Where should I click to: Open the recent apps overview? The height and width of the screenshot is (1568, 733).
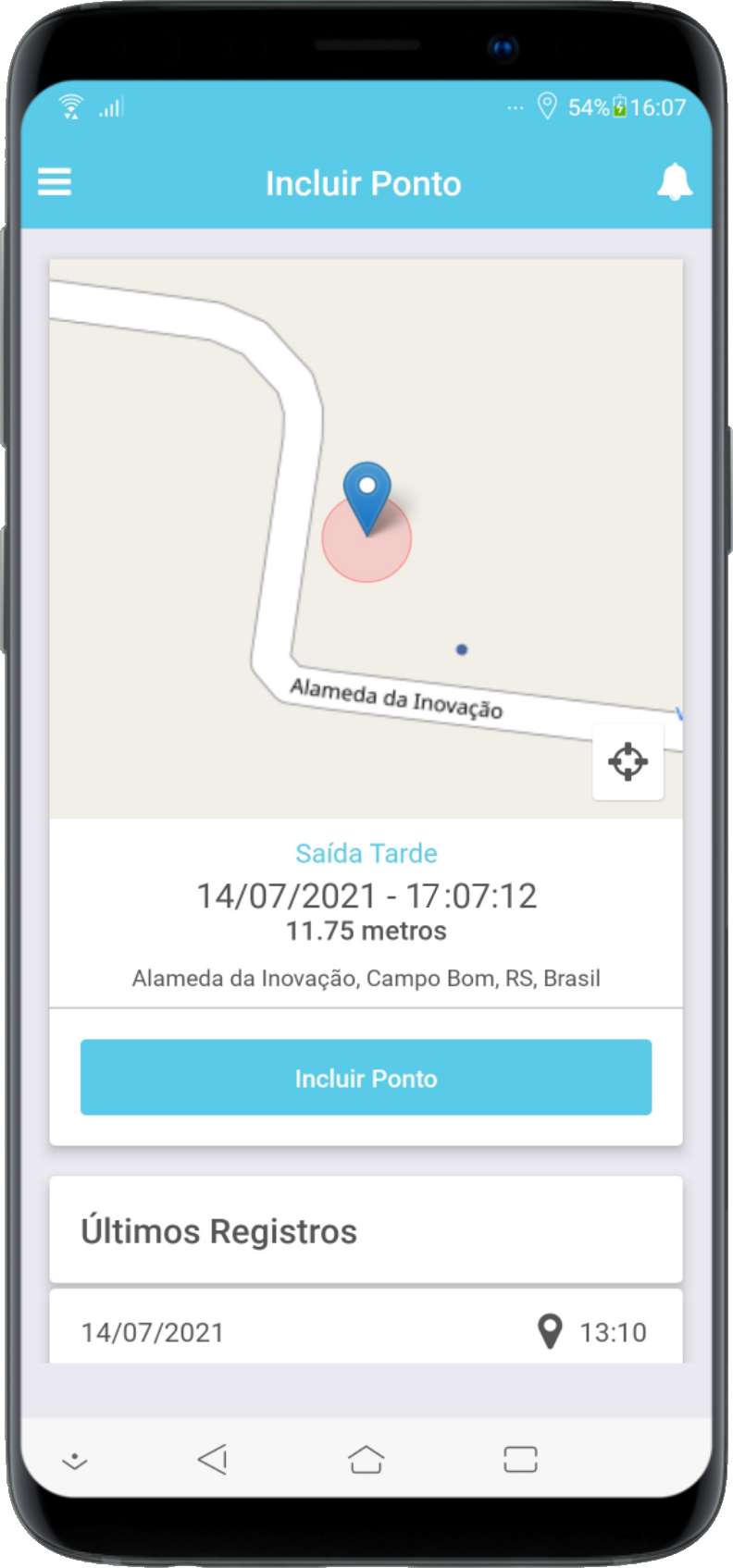tap(520, 1459)
